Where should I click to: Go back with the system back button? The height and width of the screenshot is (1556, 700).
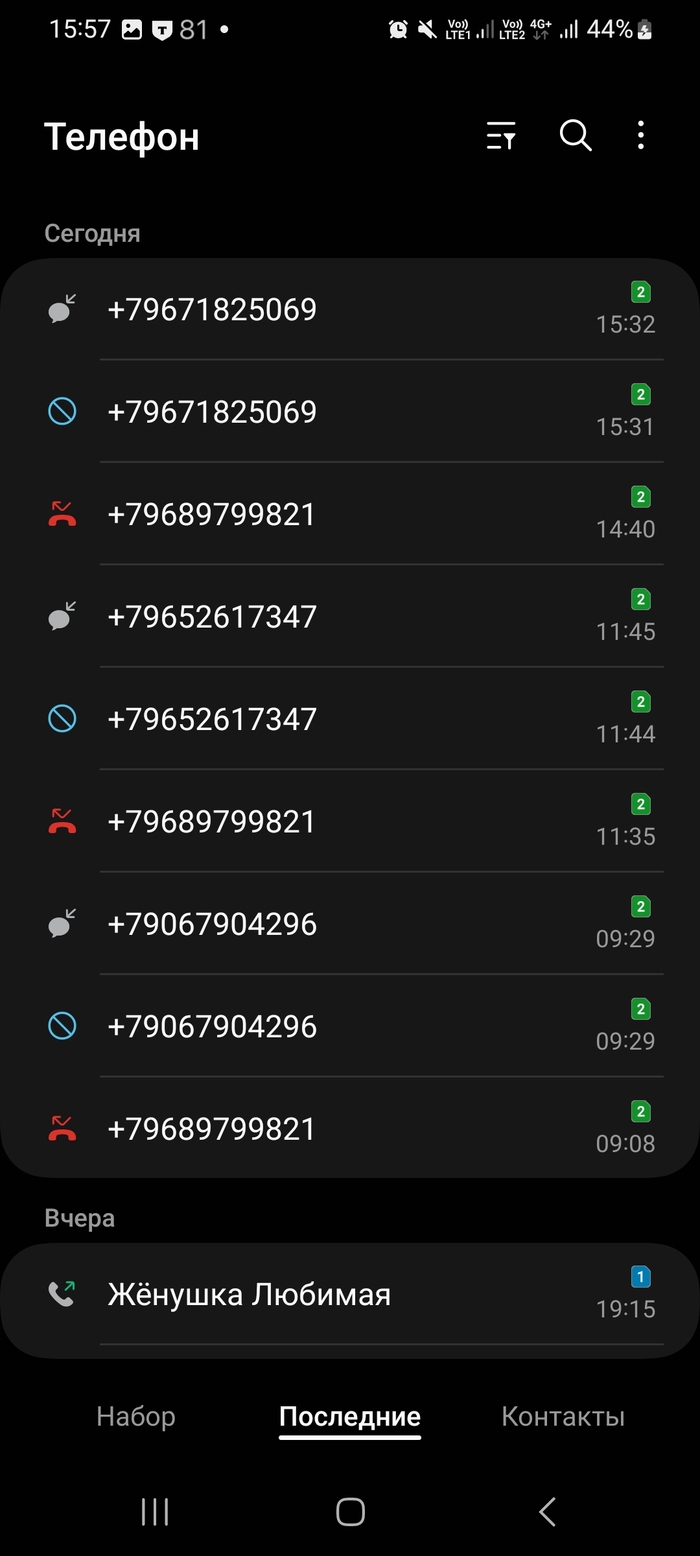[547, 1511]
